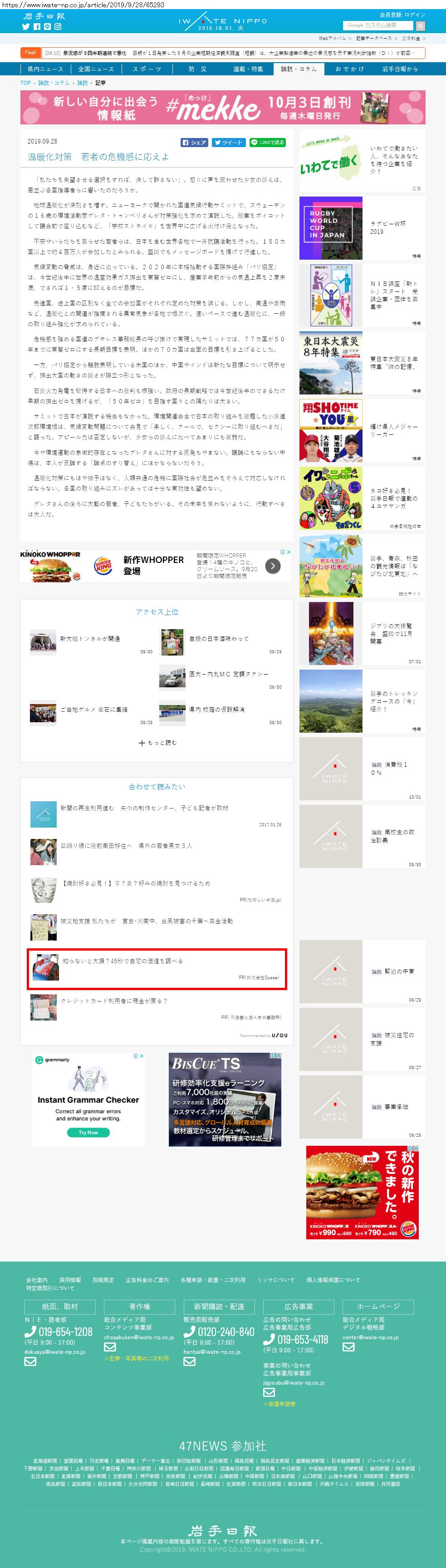Open 新大槌トンネルが開通 article
Image resolution: width=446 pixels, height=1568 pixels.
click(x=89, y=639)
